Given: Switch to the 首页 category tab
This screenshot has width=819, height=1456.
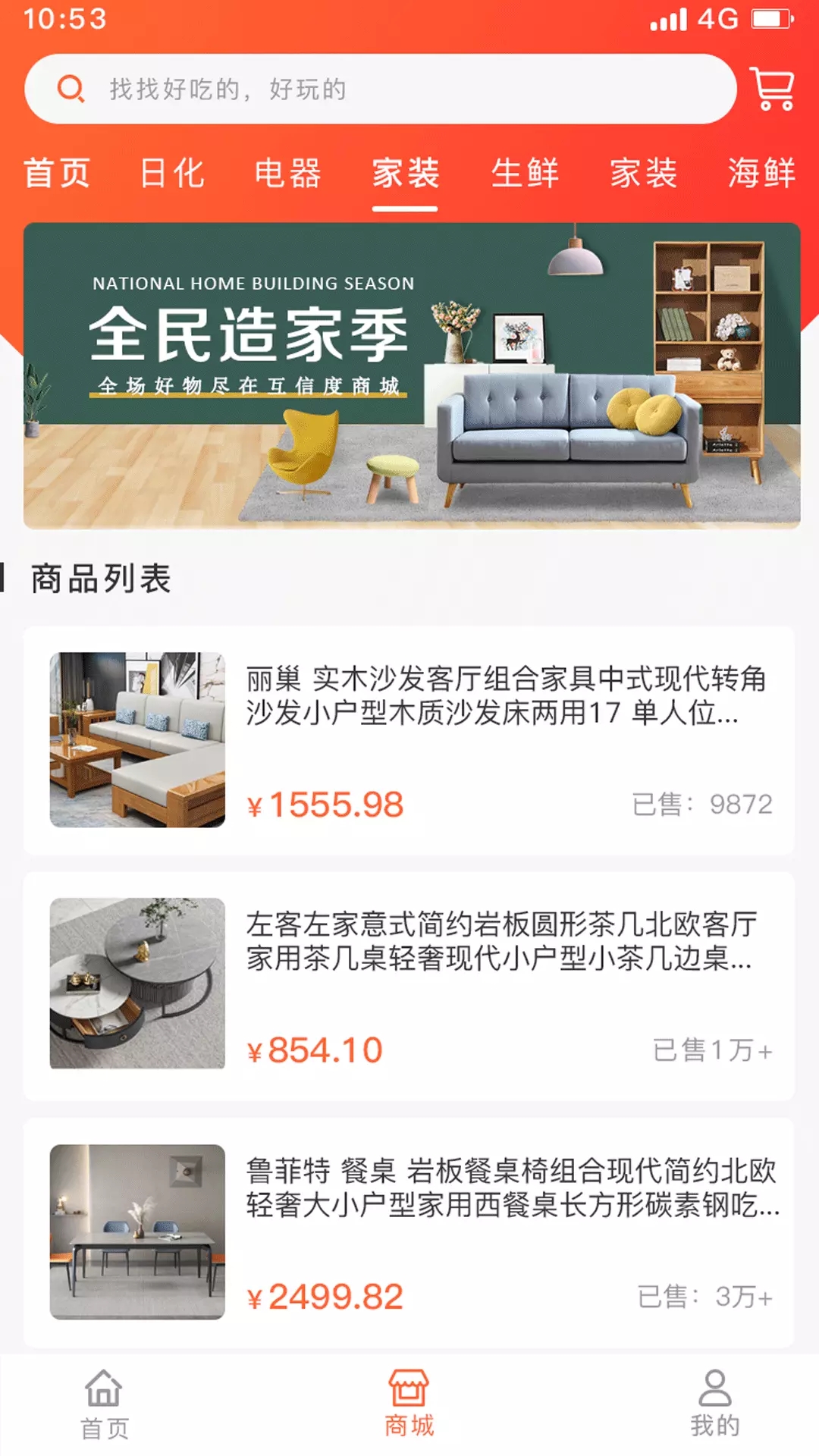Looking at the screenshot, I should click(x=57, y=173).
